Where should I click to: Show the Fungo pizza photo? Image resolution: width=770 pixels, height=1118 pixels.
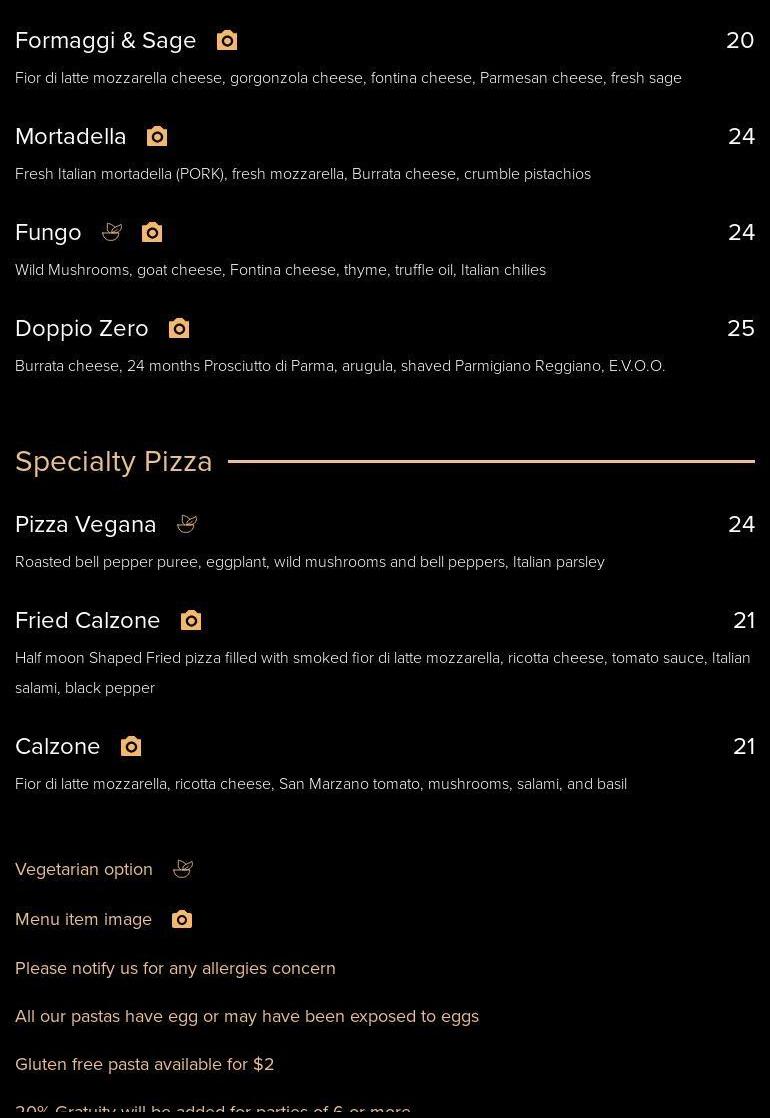tap(152, 232)
